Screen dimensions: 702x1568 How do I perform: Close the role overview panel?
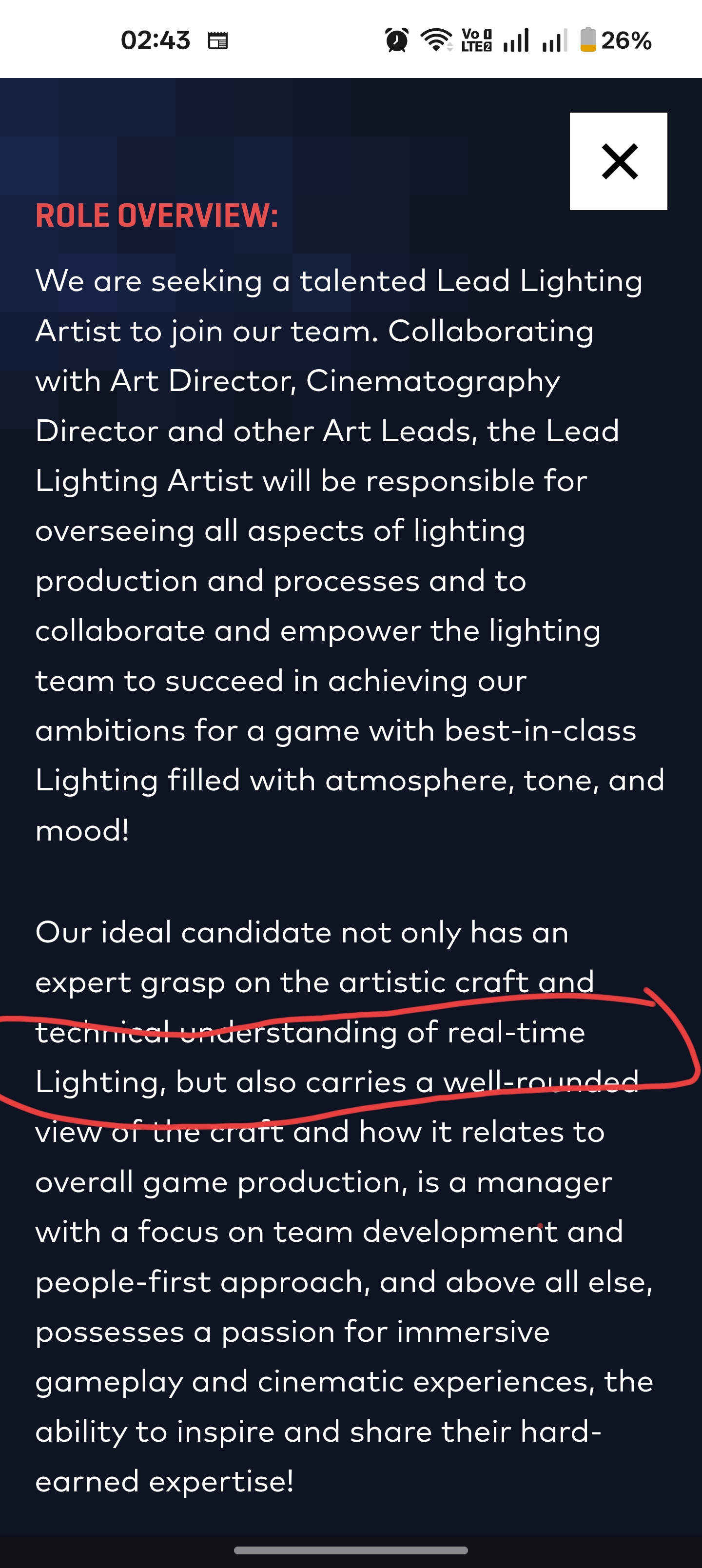point(618,161)
